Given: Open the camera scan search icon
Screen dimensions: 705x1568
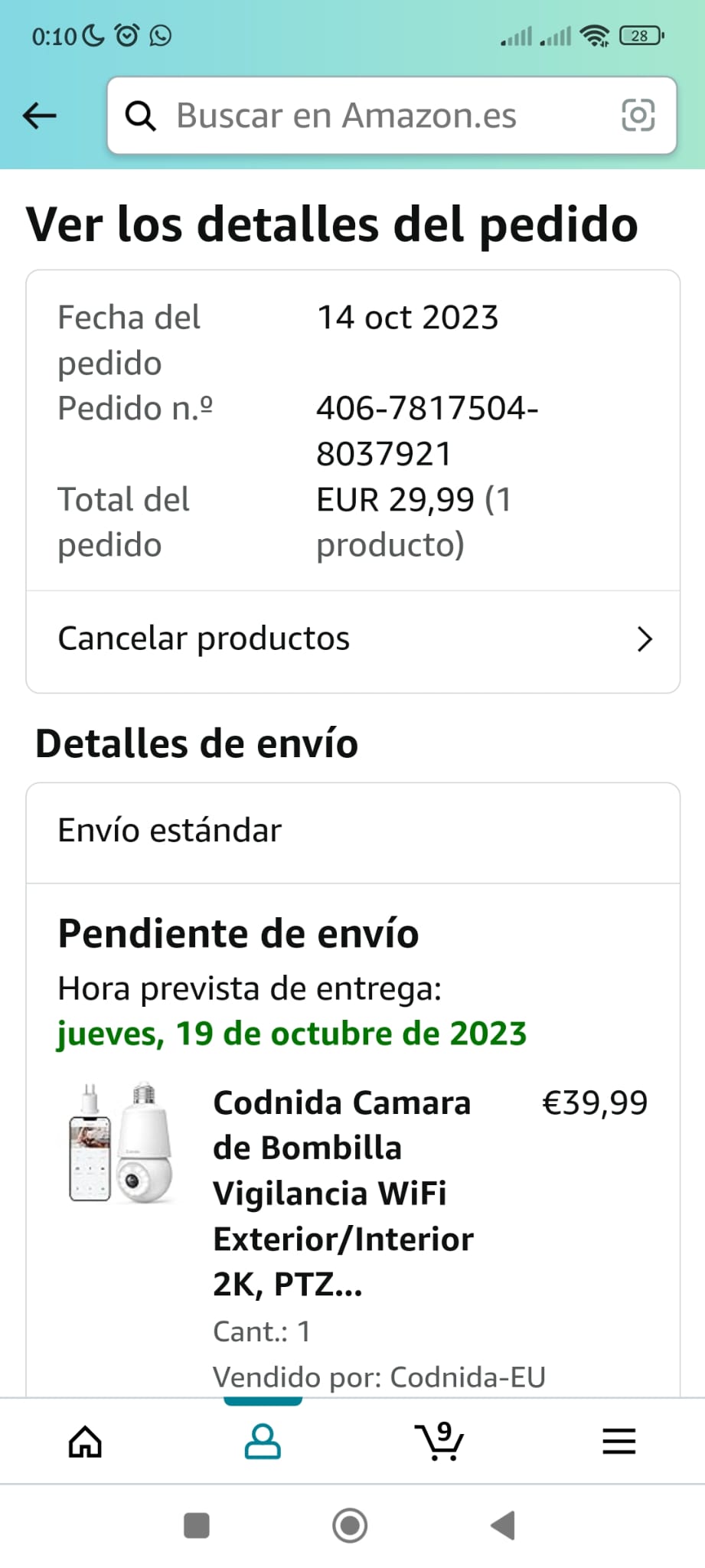Looking at the screenshot, I should coord(638,116).
